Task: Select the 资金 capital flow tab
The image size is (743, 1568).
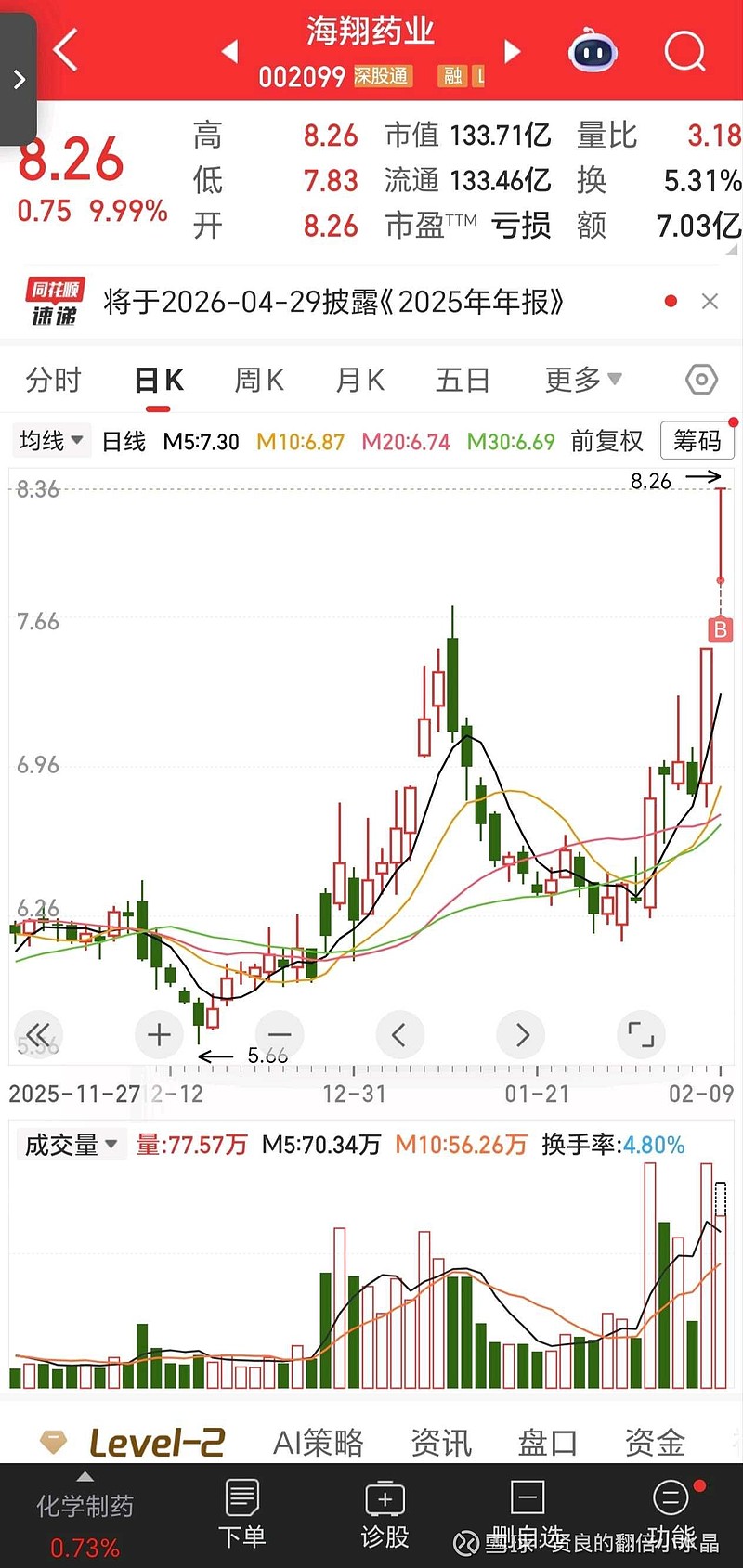Action: [656, 1440]
